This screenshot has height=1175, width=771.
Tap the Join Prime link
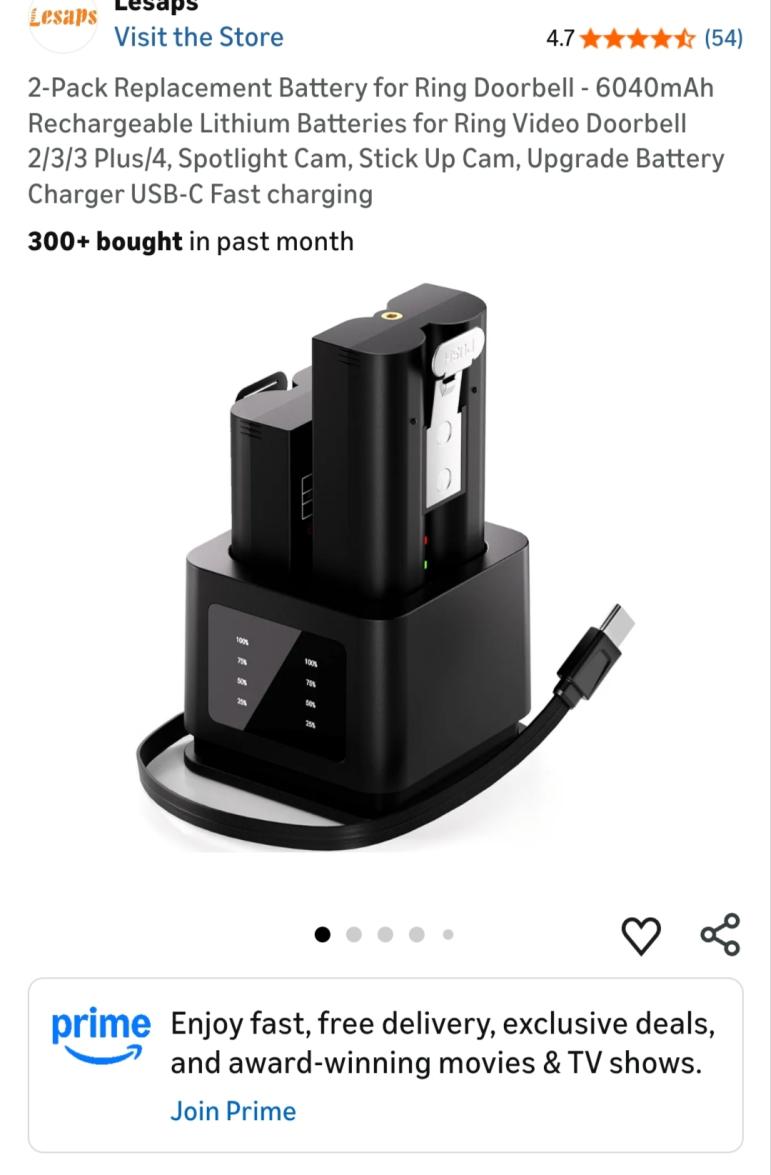click(x=233, y=1111)
